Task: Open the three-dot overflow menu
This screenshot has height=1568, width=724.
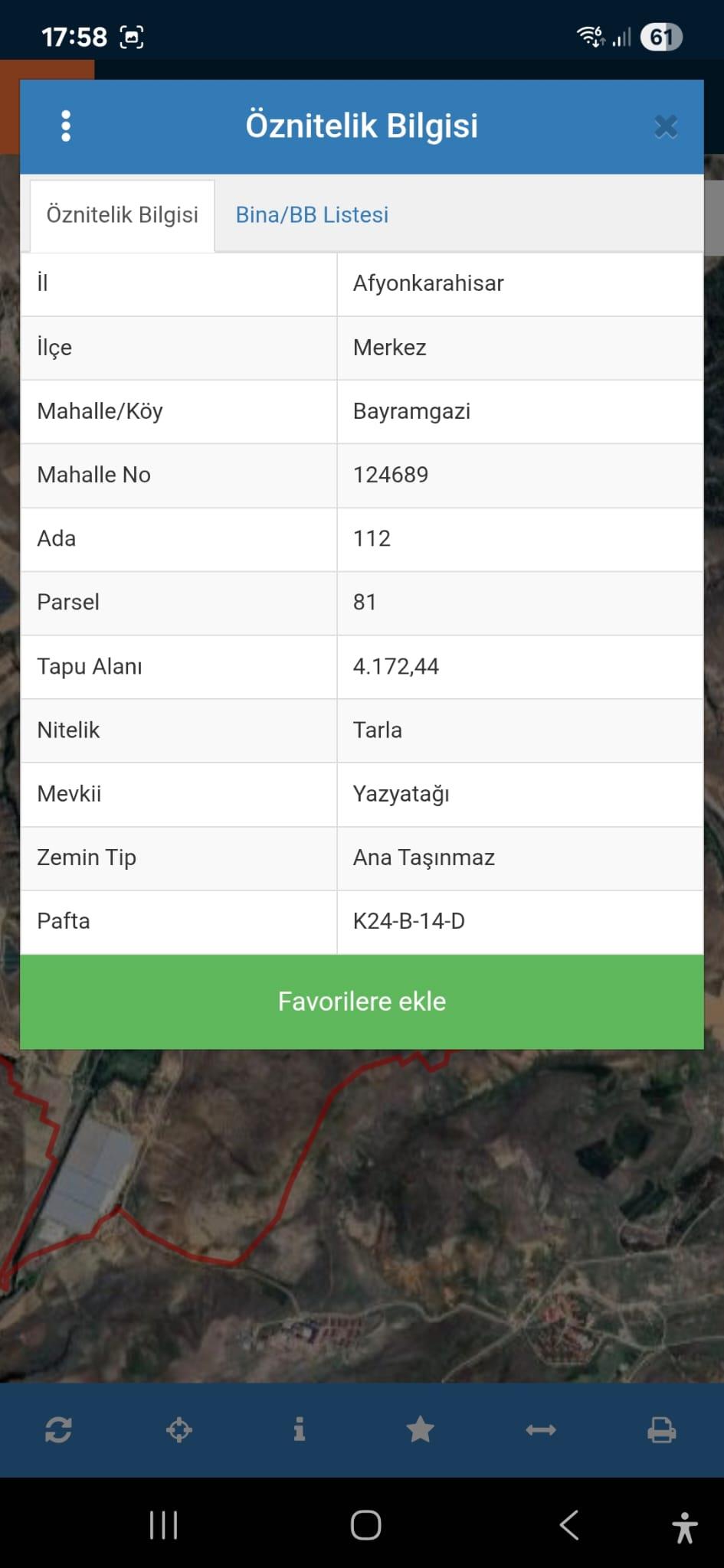Action: click(66, 126)
